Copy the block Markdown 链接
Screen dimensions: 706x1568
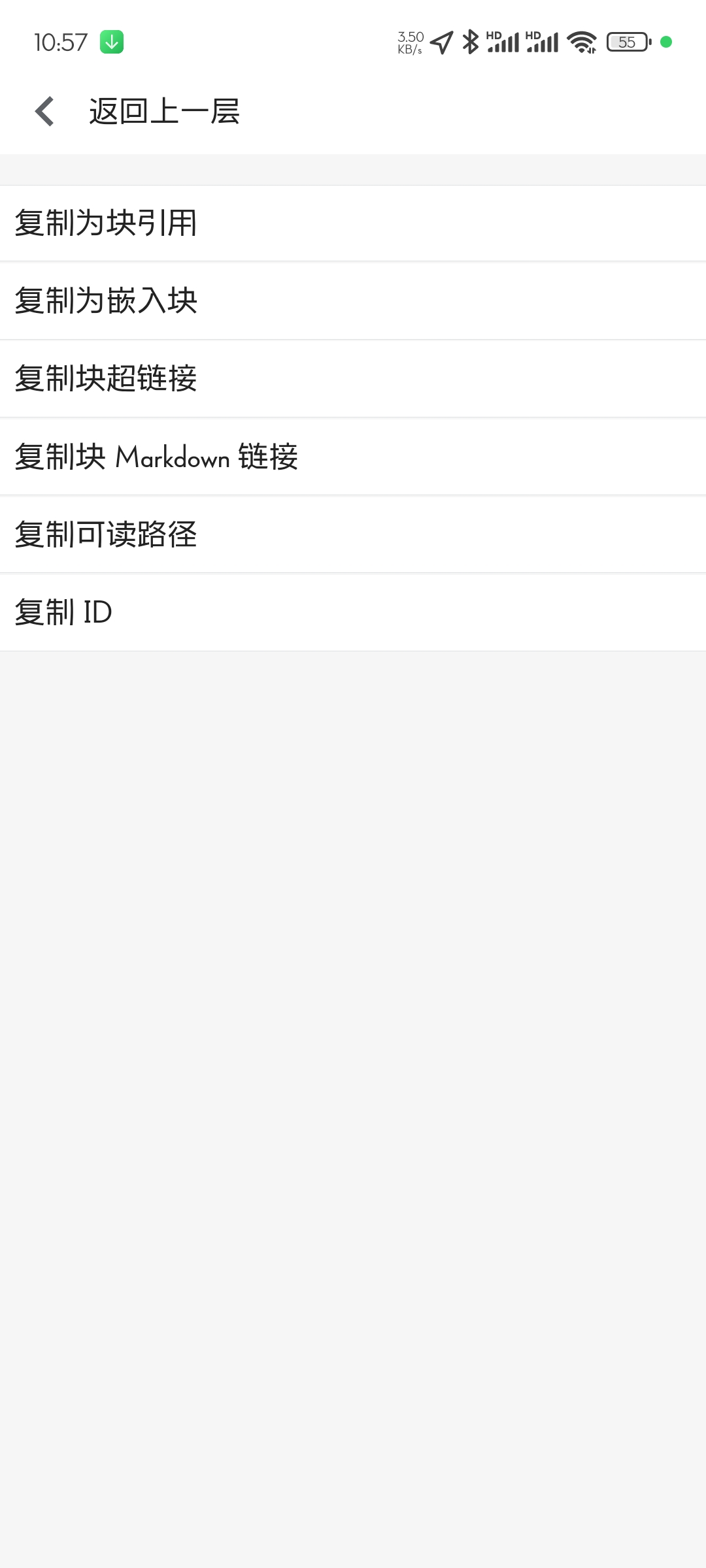tap(353, 457)
